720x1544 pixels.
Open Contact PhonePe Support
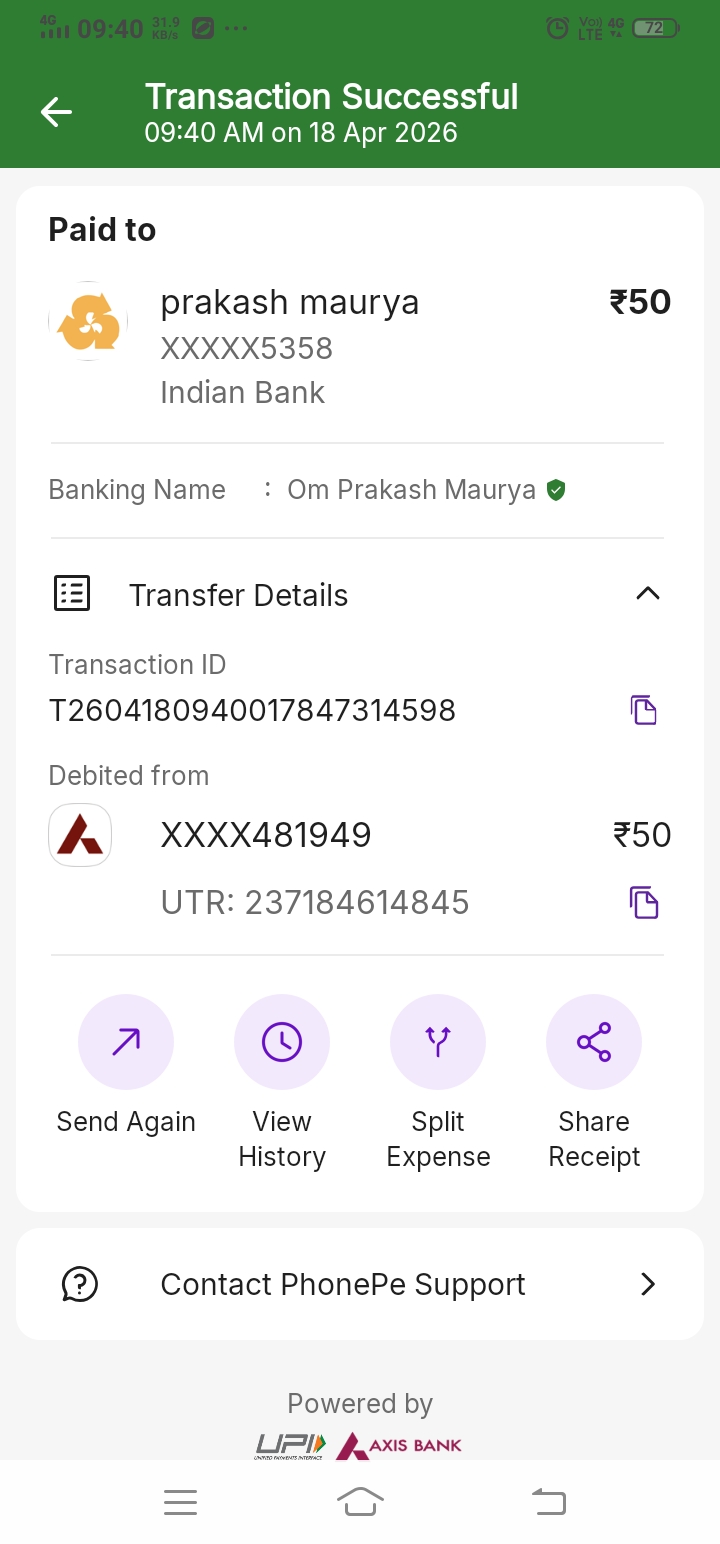click(360, 1284)
